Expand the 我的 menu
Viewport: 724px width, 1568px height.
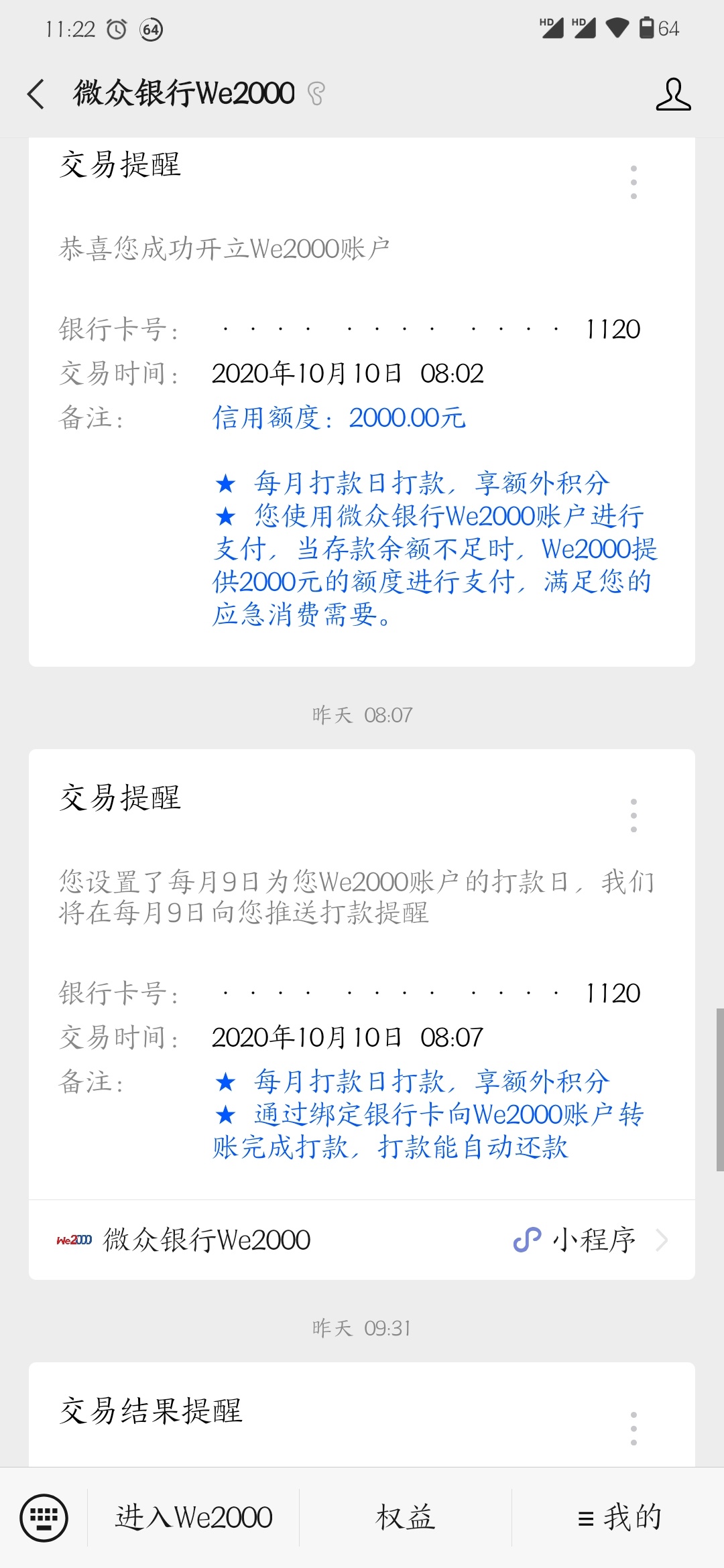click(619, 1518)
